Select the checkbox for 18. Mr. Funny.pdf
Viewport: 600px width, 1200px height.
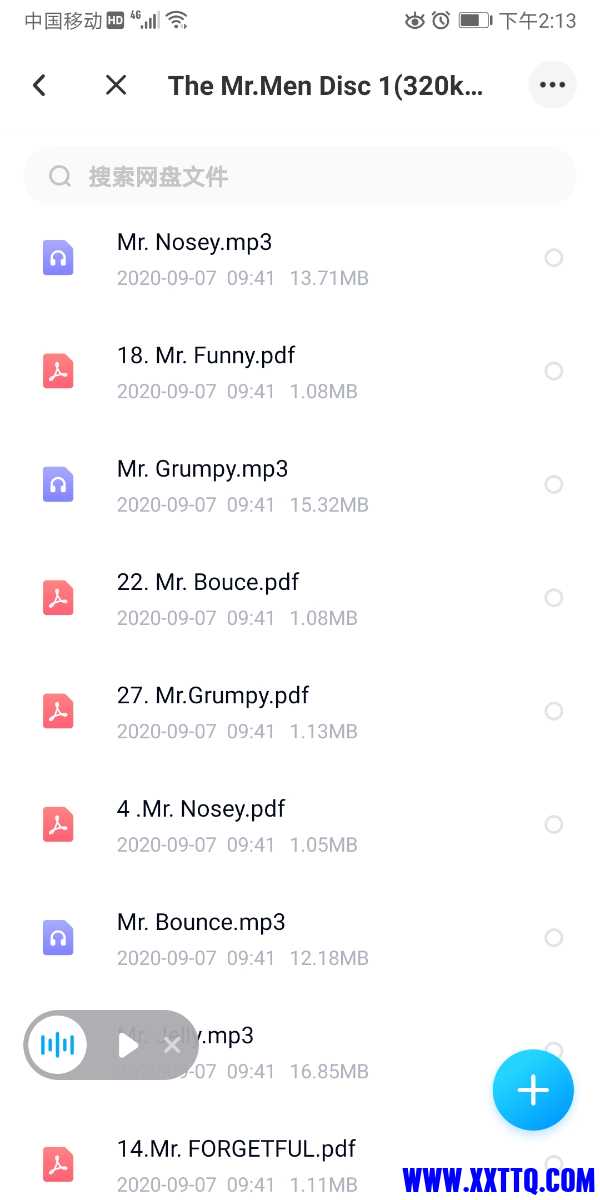[553, 371]
